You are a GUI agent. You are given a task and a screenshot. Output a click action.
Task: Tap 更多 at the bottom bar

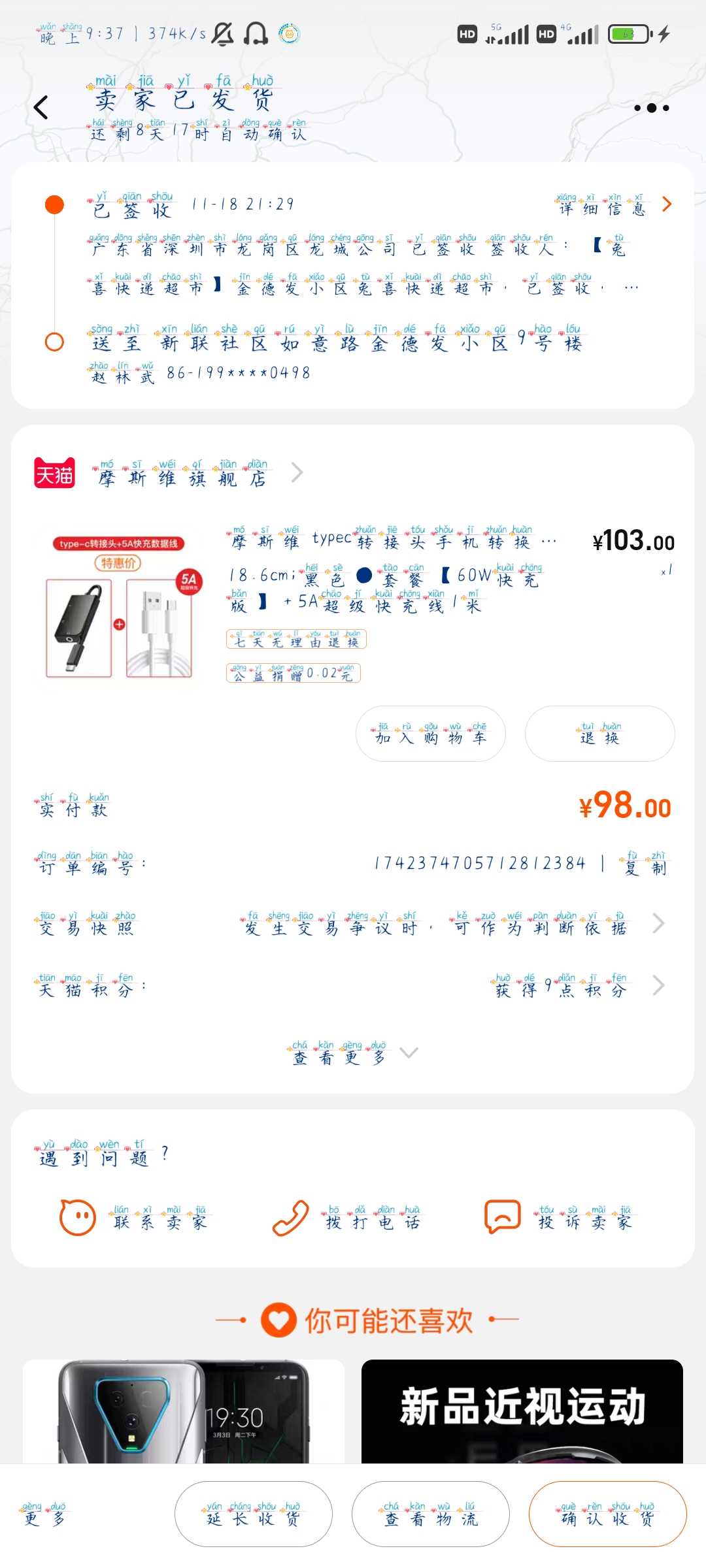click(x=44, y=1514)
